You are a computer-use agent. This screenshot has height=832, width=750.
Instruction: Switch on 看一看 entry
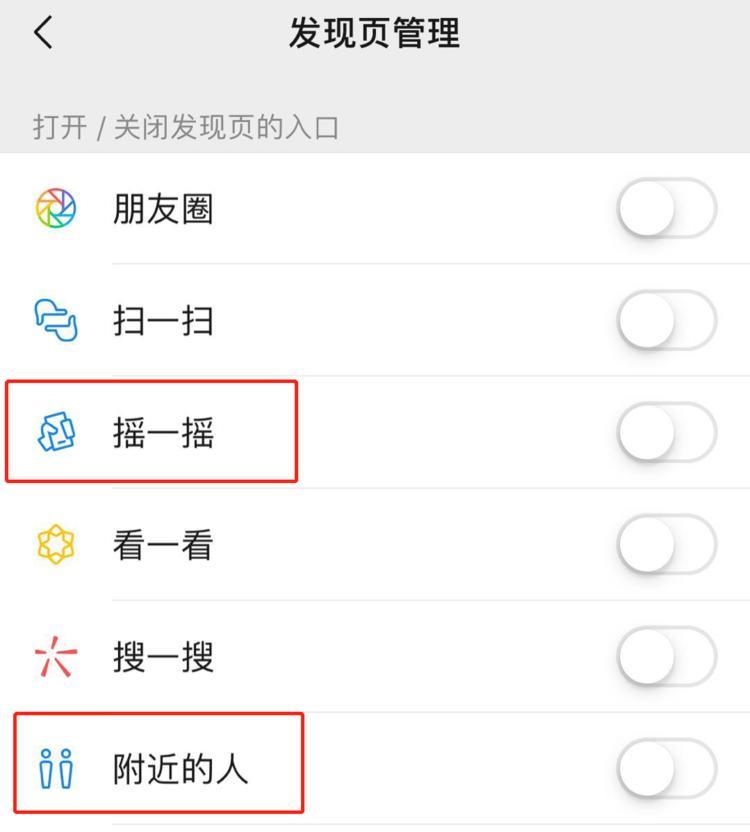[667, 545]
